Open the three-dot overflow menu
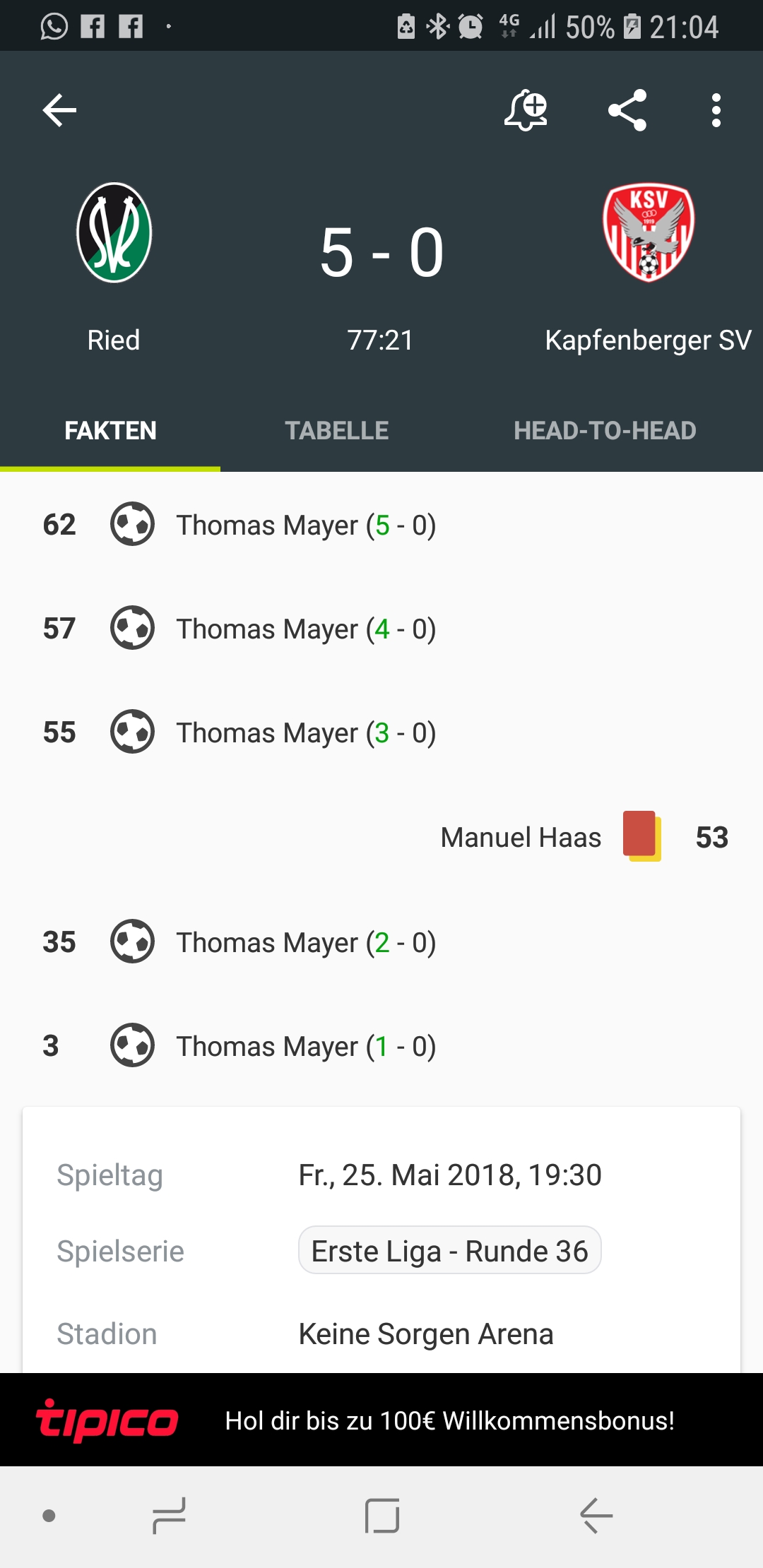The height and width of the screenshot is (1568, 763). (716, 111)
